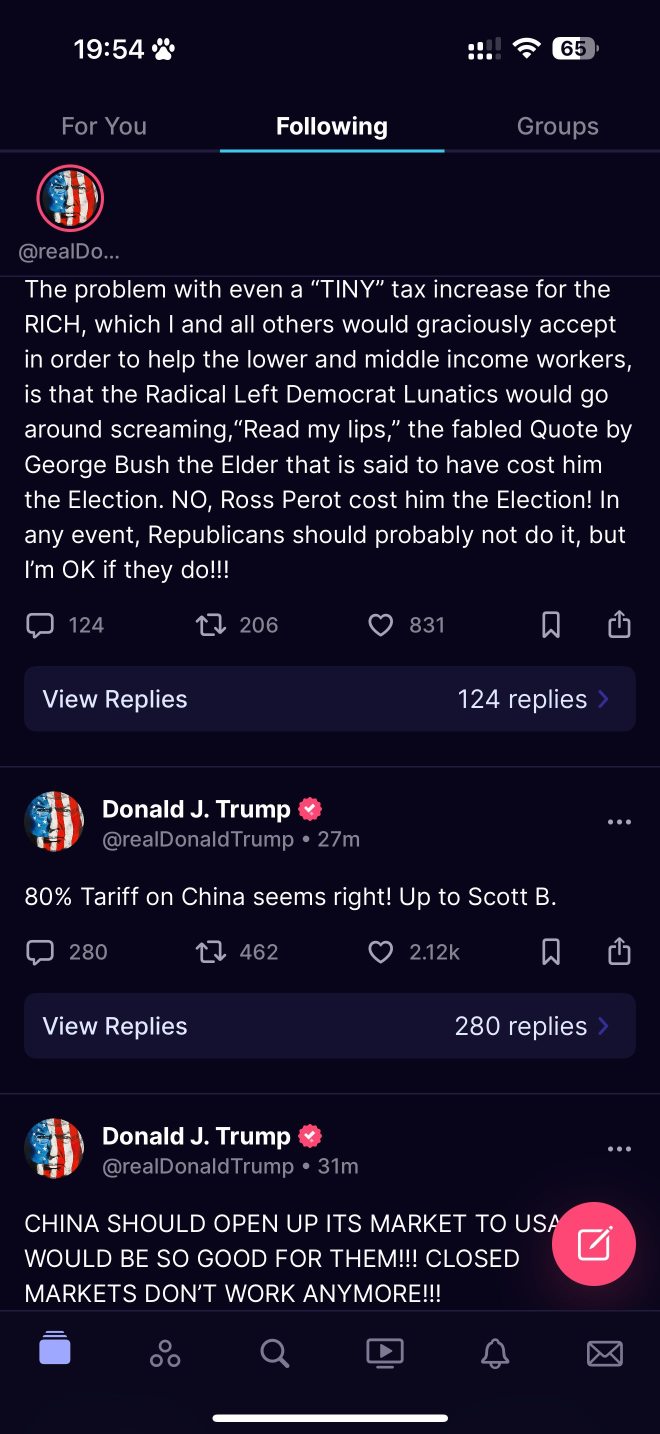Comment on the 80% Tariff post
Viewport: 660px width, 1434px height.
click(x=40, y=952)
